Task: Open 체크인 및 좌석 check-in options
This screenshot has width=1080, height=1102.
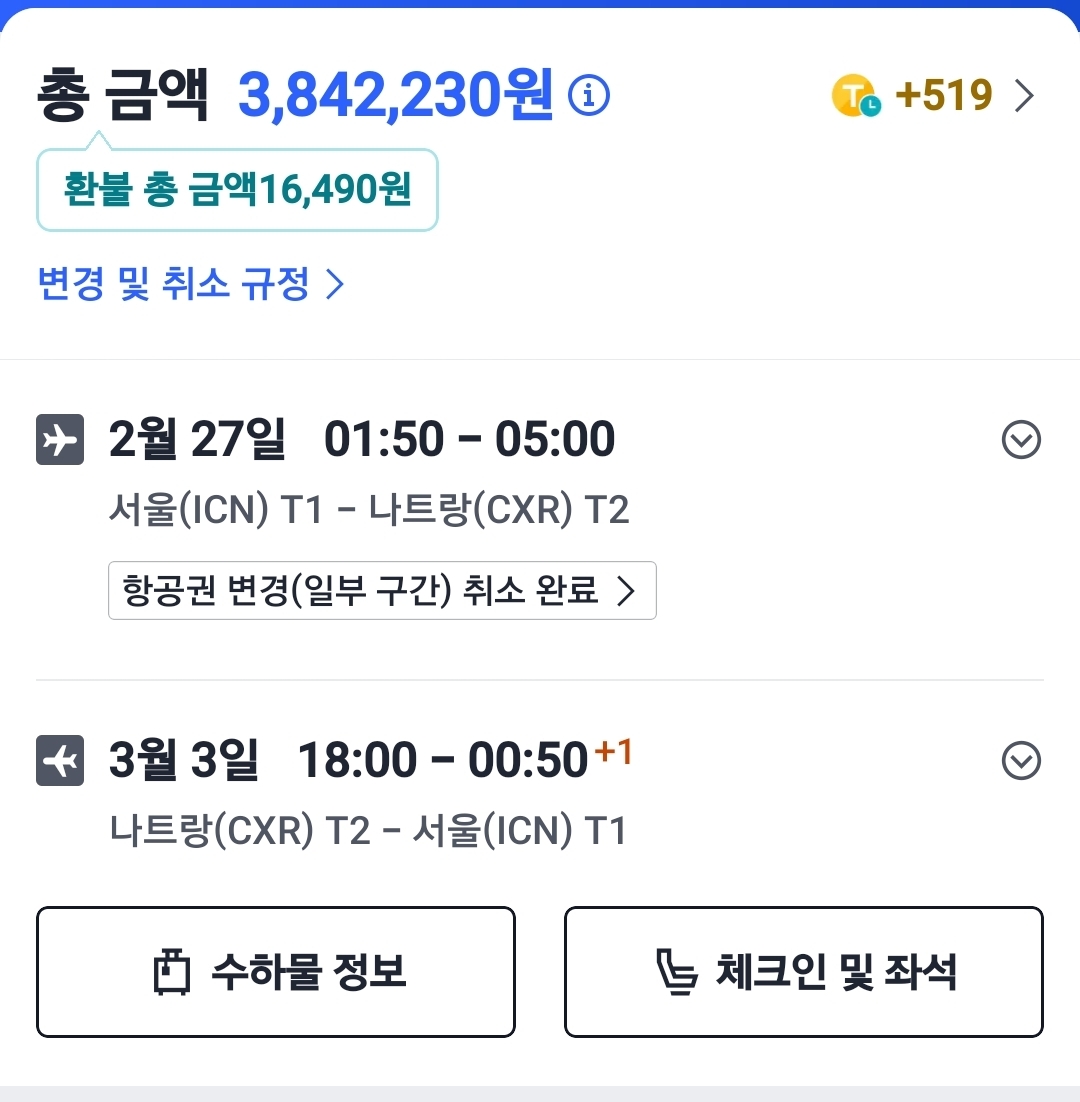Action: click(804, 972)
